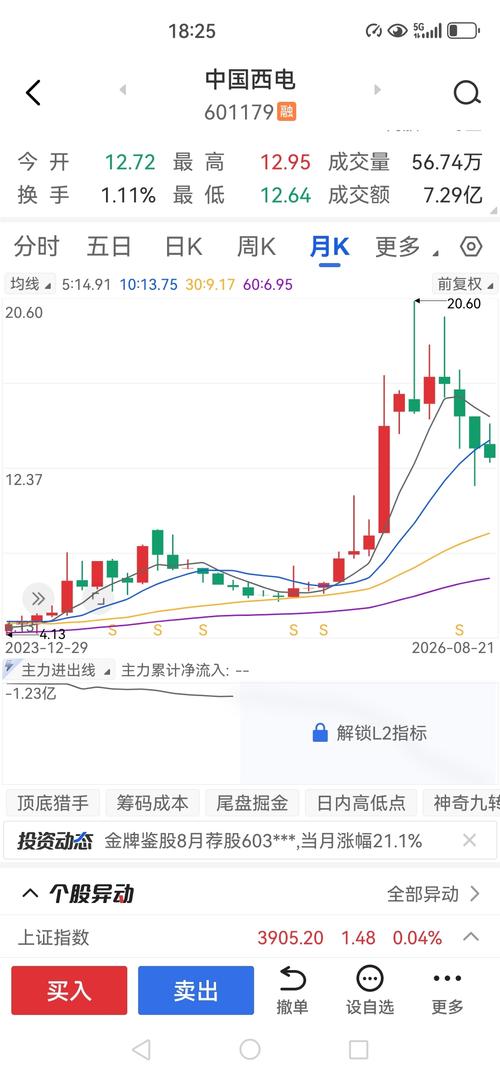
Task: Select the 日K chart tab
Action: 184,246
